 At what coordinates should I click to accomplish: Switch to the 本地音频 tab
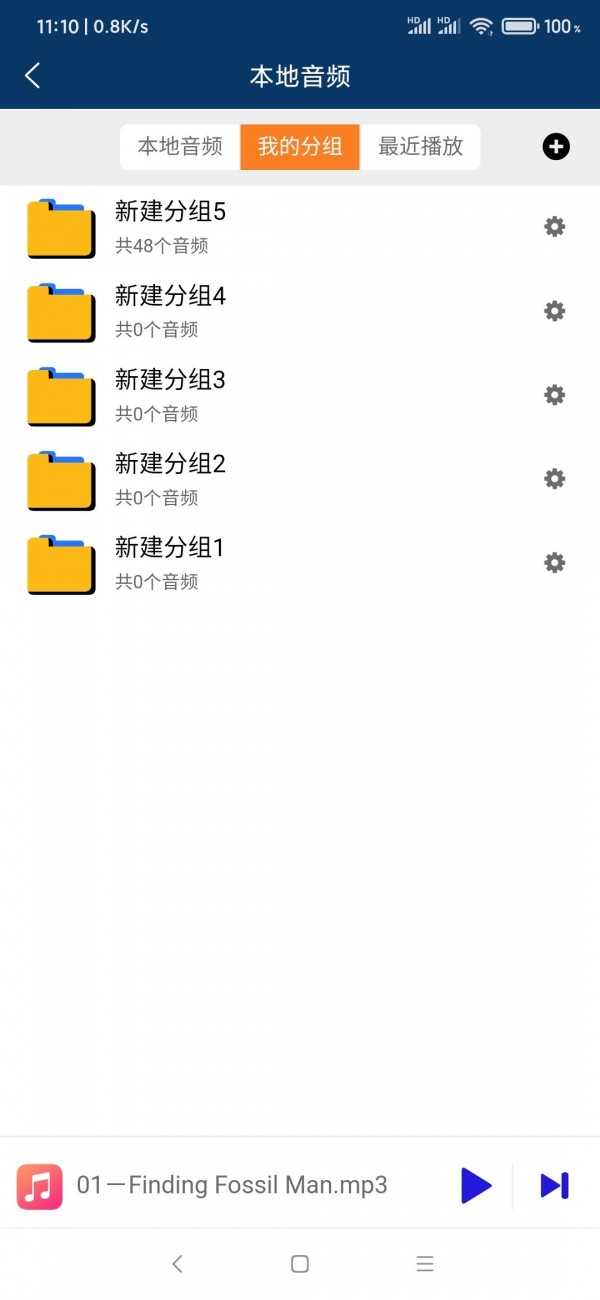[180, 147]
